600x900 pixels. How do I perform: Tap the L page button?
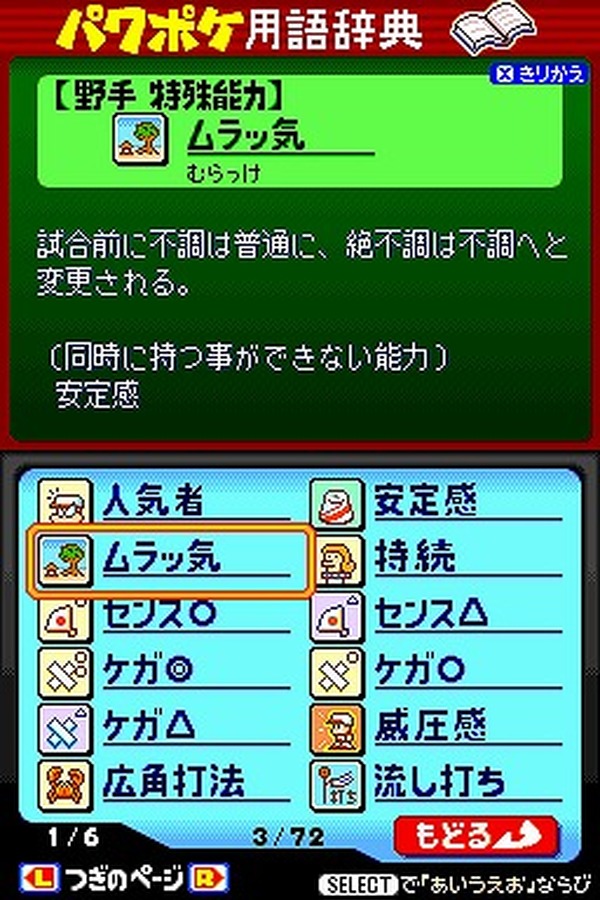point(43,880)
